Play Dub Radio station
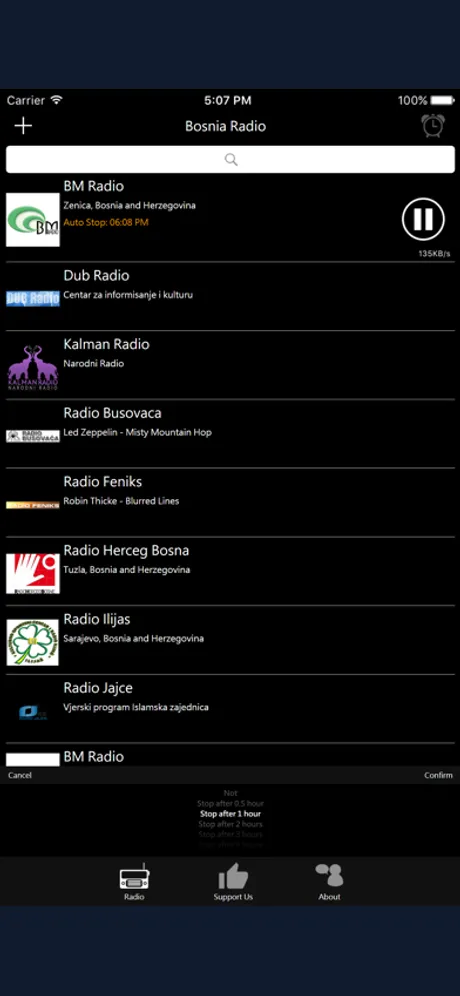The height and width of the screenshot is (996, 460). click(230, 297)
